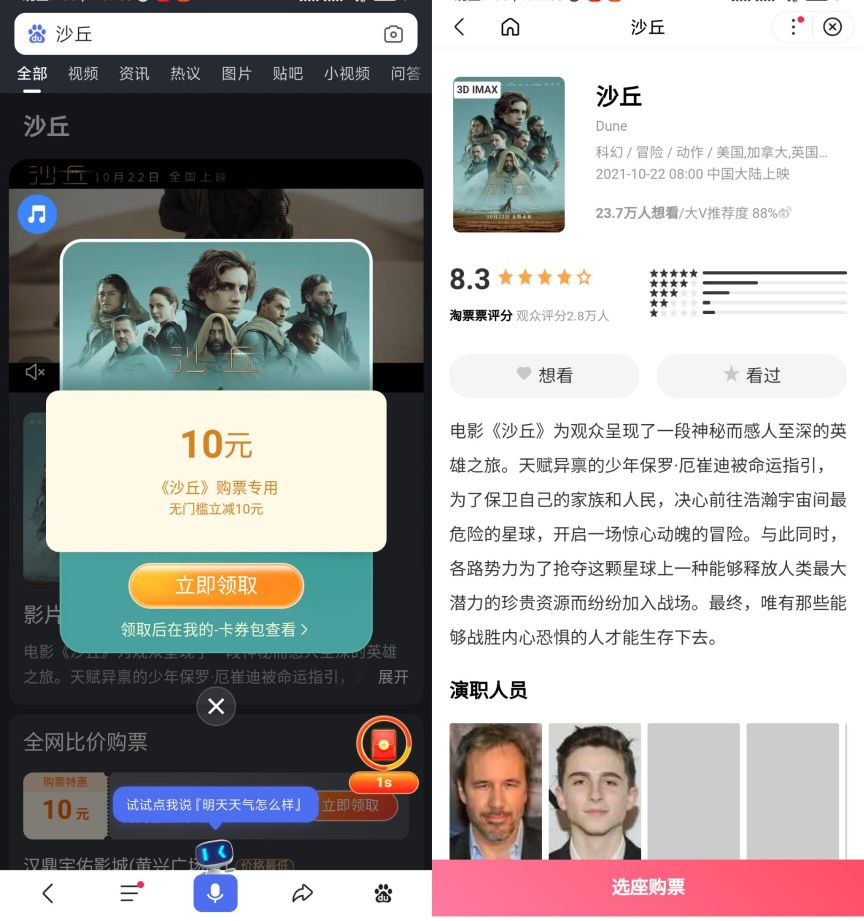The image size is (864, 921).
Task: Tap the 沙丘 search box
Action: click(200, 34)
